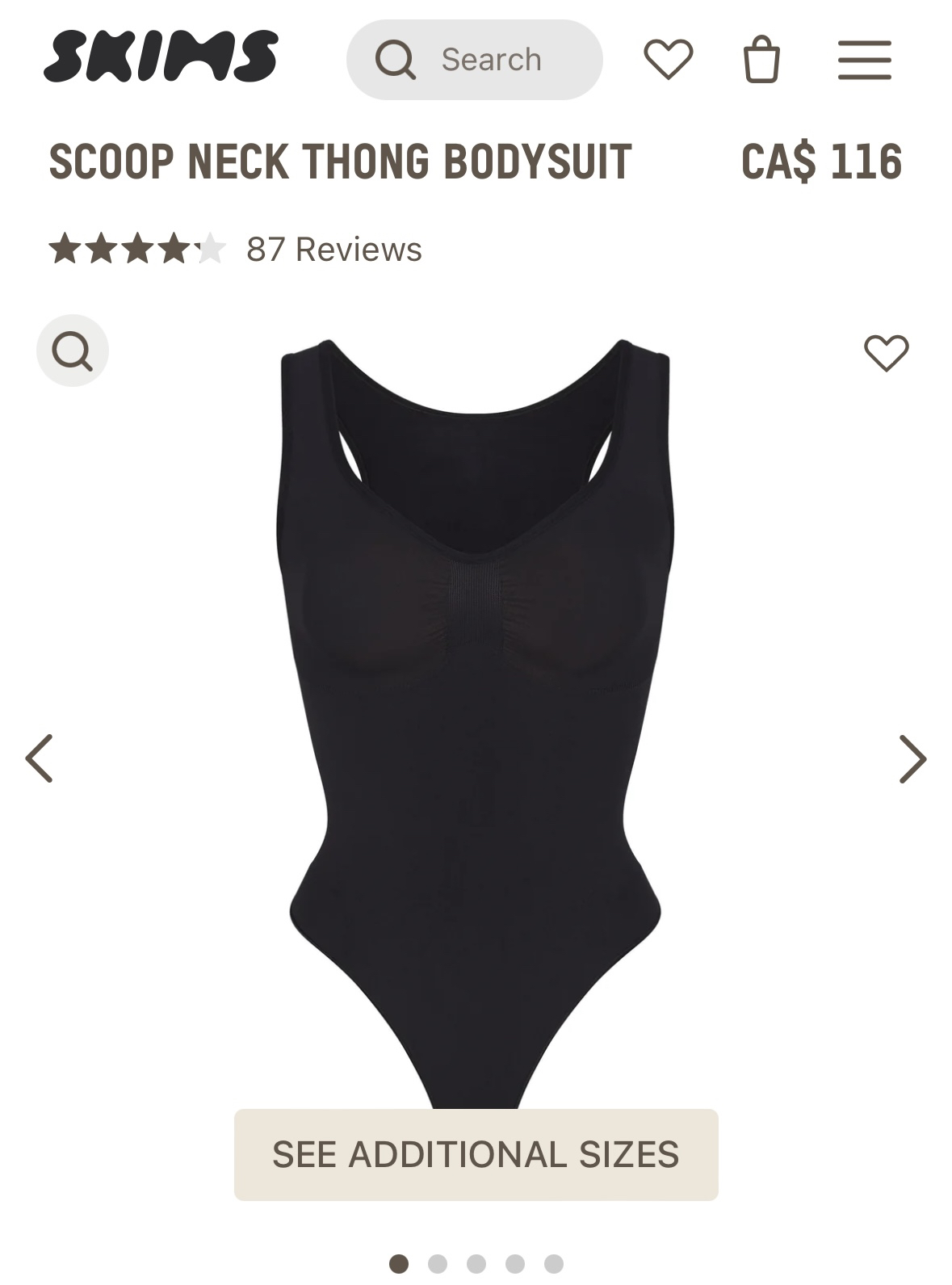Add bodysuit to wishlist
Screen dimensions: 952x1285
886,353
